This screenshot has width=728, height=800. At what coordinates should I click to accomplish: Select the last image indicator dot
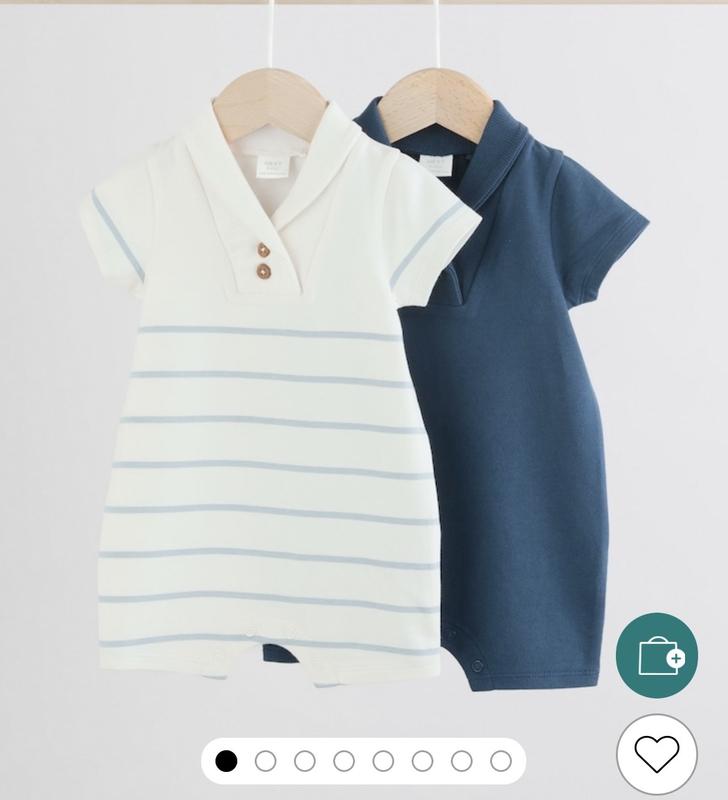501,762
